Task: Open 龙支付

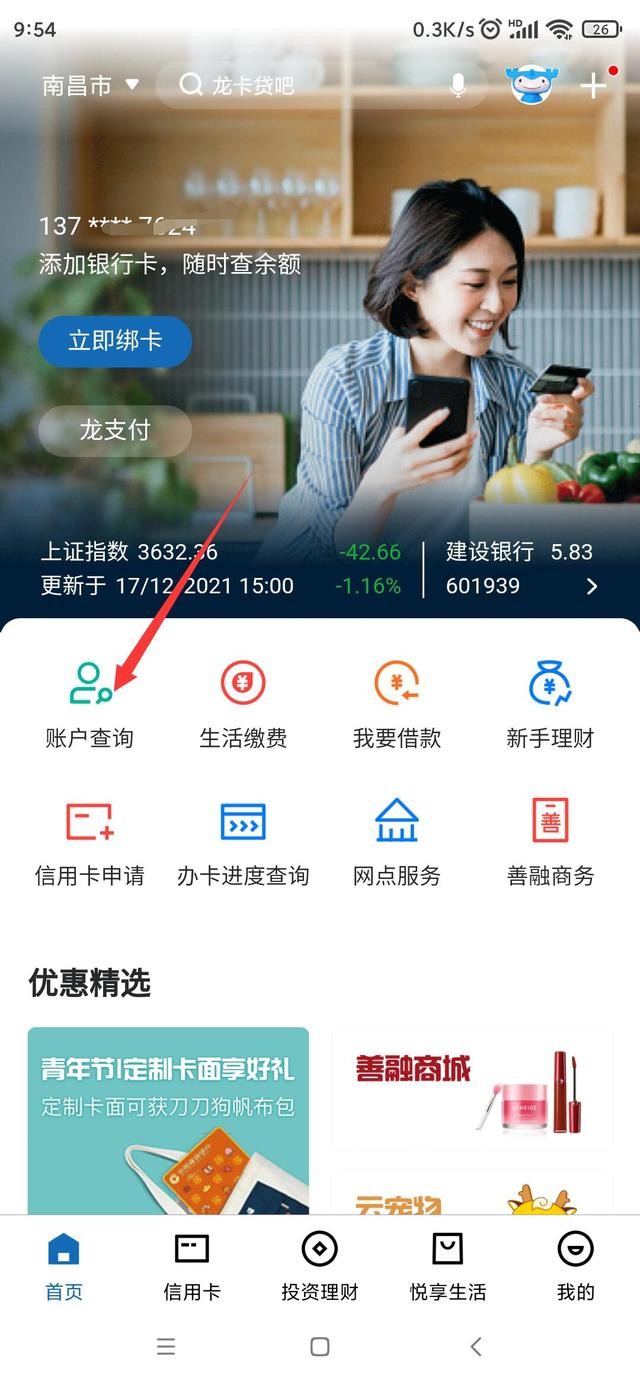Action: (115, 430)
